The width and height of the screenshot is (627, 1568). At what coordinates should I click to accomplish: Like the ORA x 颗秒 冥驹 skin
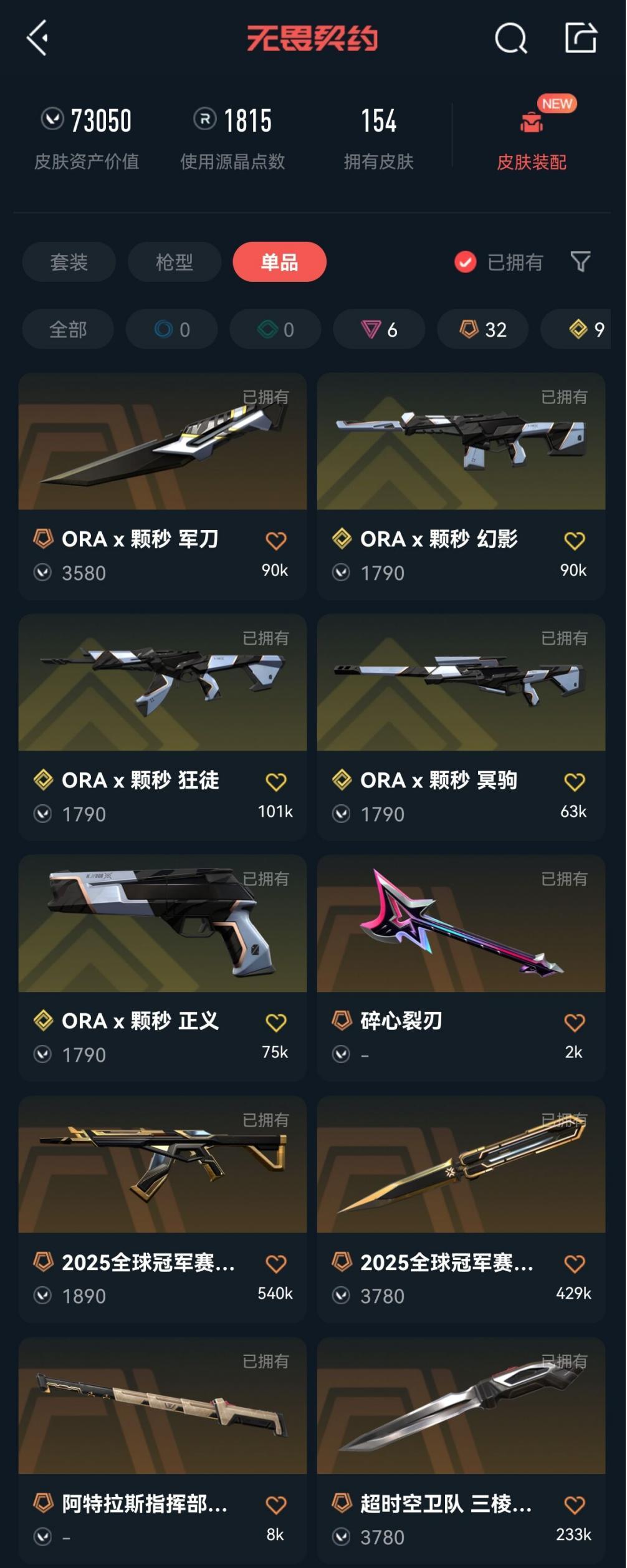574,782
